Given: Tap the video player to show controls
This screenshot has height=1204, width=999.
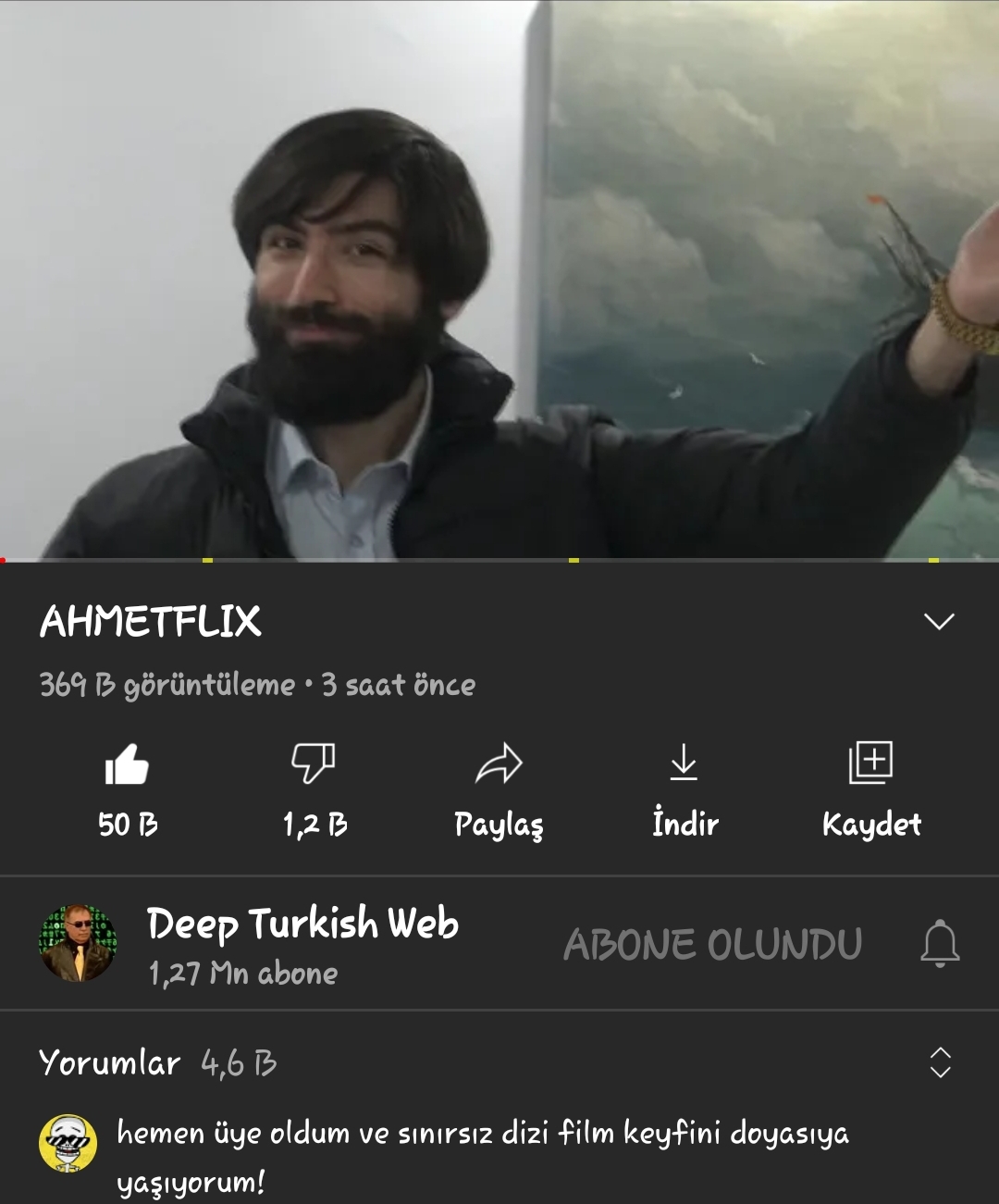Looking at the screenshot, I should [x=499, y=278].
